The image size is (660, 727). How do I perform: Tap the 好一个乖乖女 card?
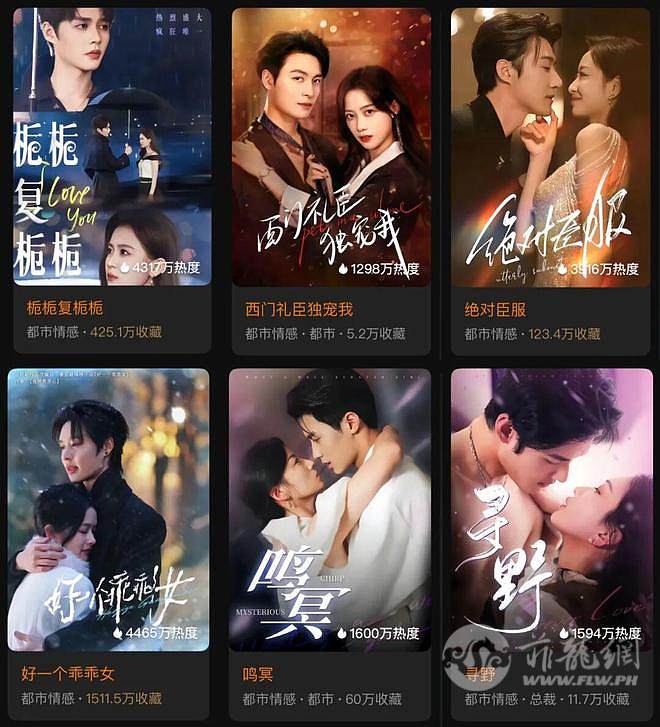(109, 510)
